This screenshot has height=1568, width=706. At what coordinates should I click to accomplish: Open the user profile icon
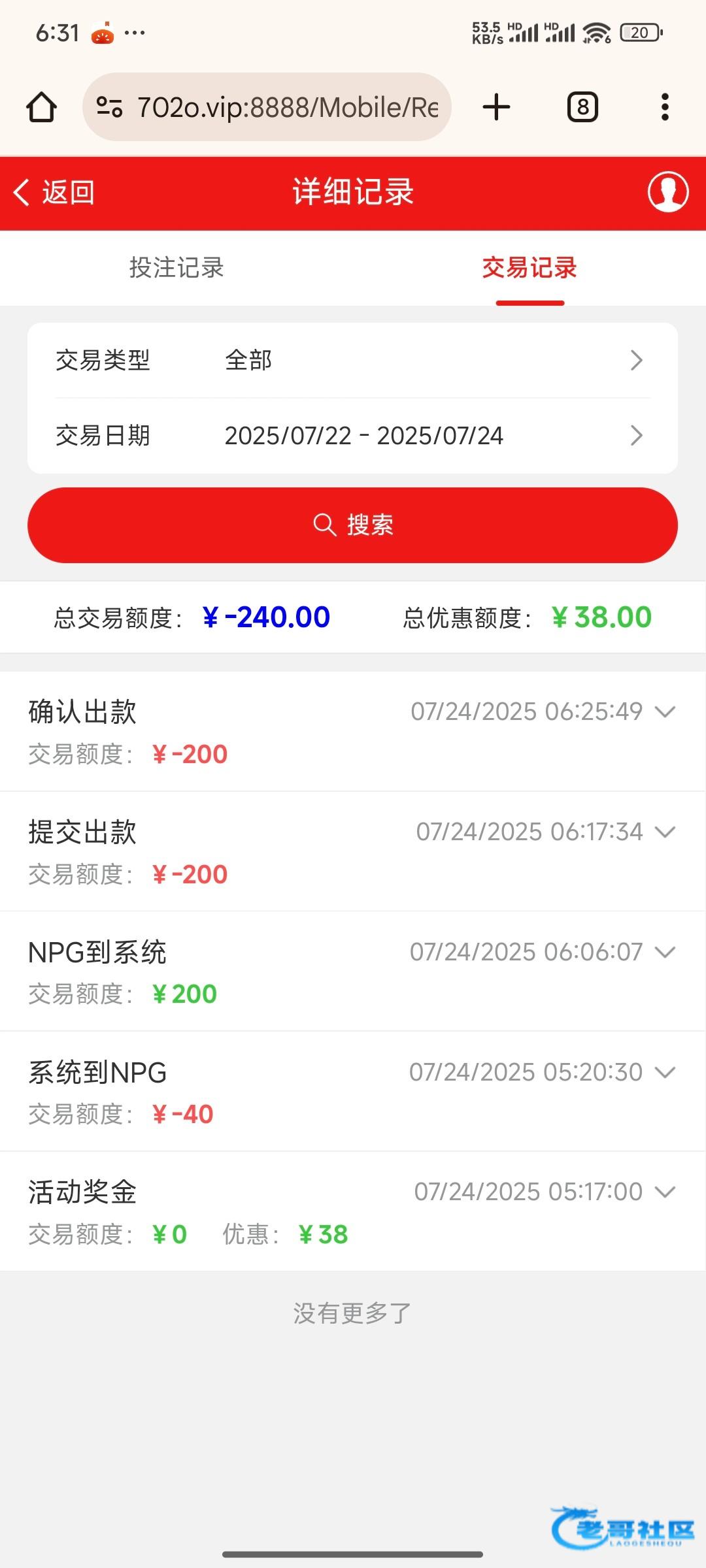tap(667, 192)
